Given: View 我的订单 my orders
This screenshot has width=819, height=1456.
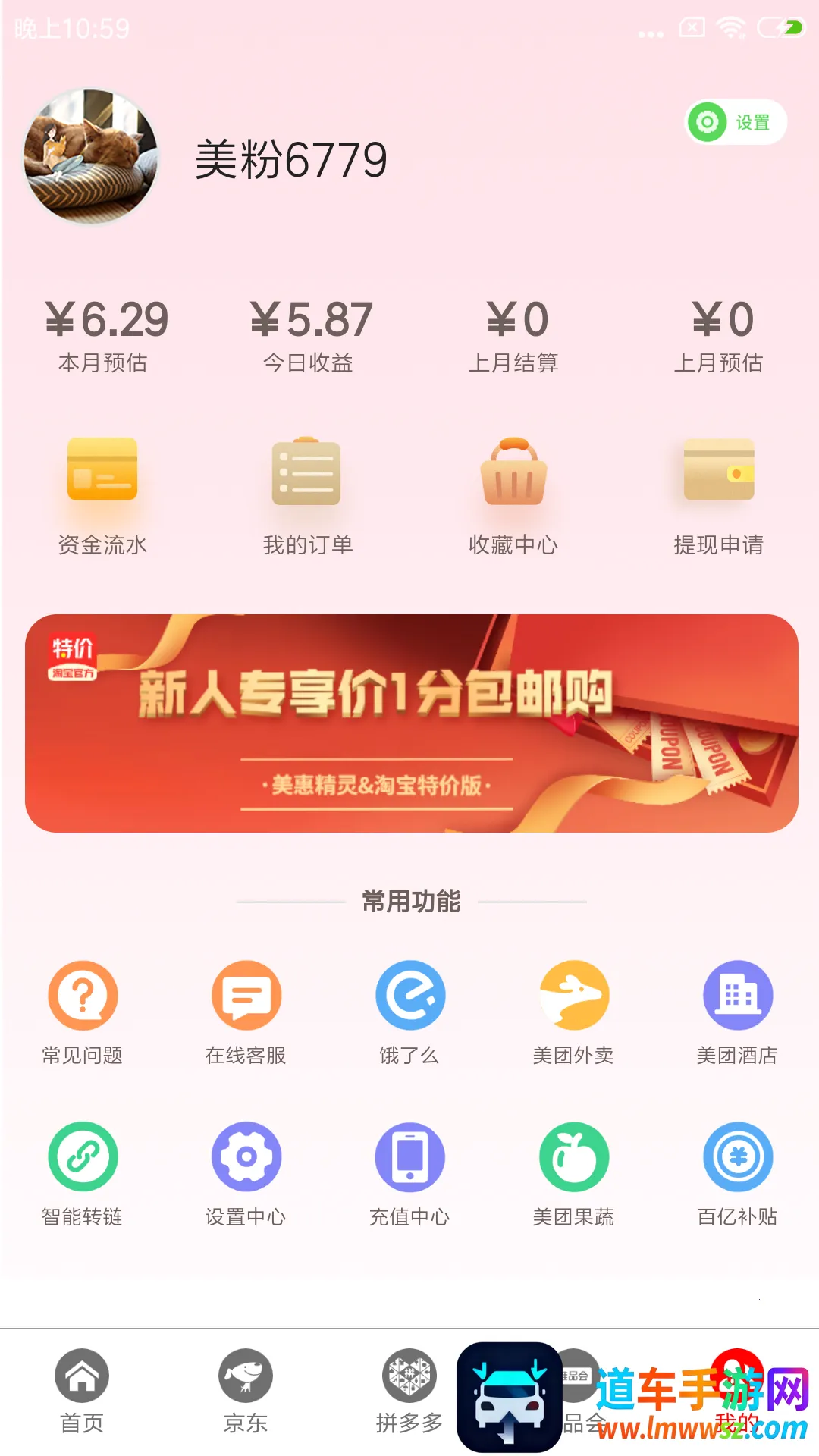Looking at the screenshot, I should click(x=307, y=494).
